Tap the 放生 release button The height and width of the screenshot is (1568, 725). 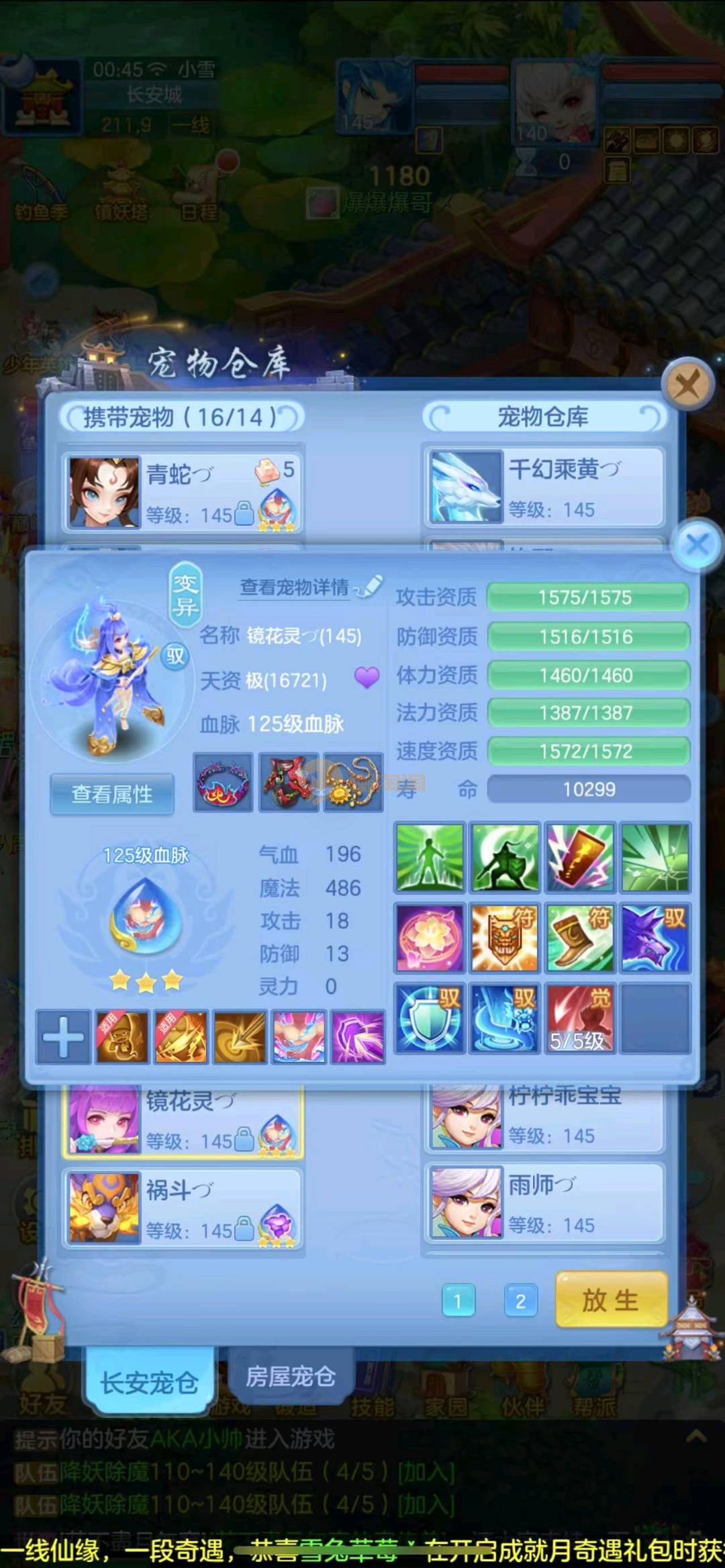coord(611,1300)
